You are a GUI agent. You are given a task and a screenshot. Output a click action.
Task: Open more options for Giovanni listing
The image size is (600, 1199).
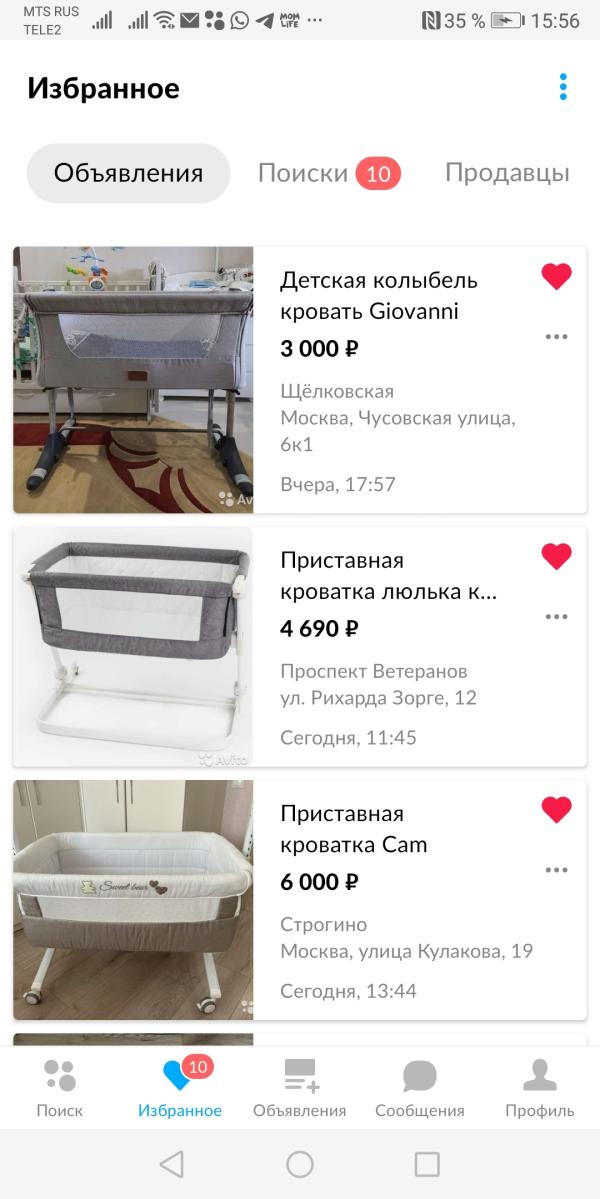pyautogui.click(x=556, y=337)
